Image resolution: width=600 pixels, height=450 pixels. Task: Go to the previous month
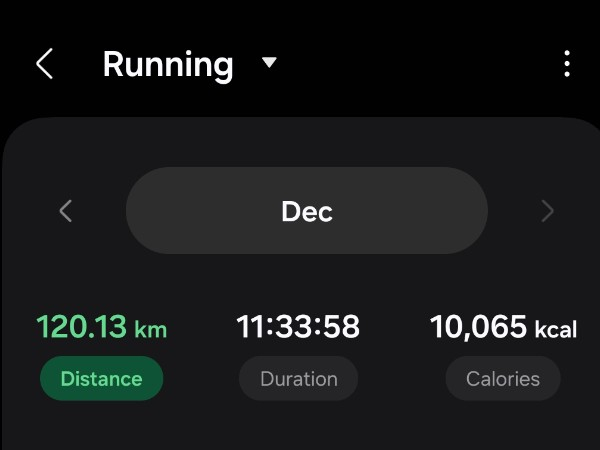[66, 211]
